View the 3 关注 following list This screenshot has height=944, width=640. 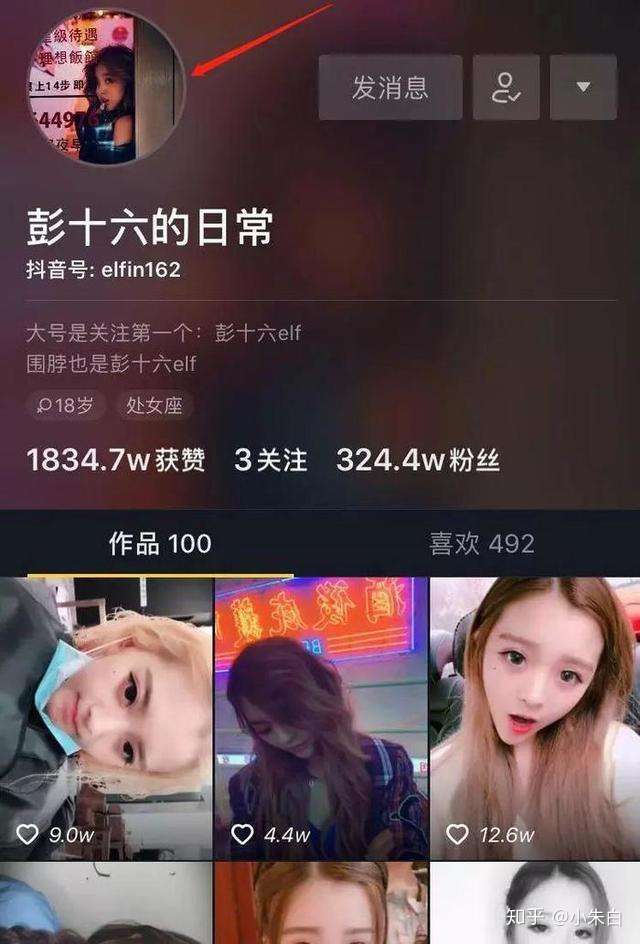(x=270, y=461)
